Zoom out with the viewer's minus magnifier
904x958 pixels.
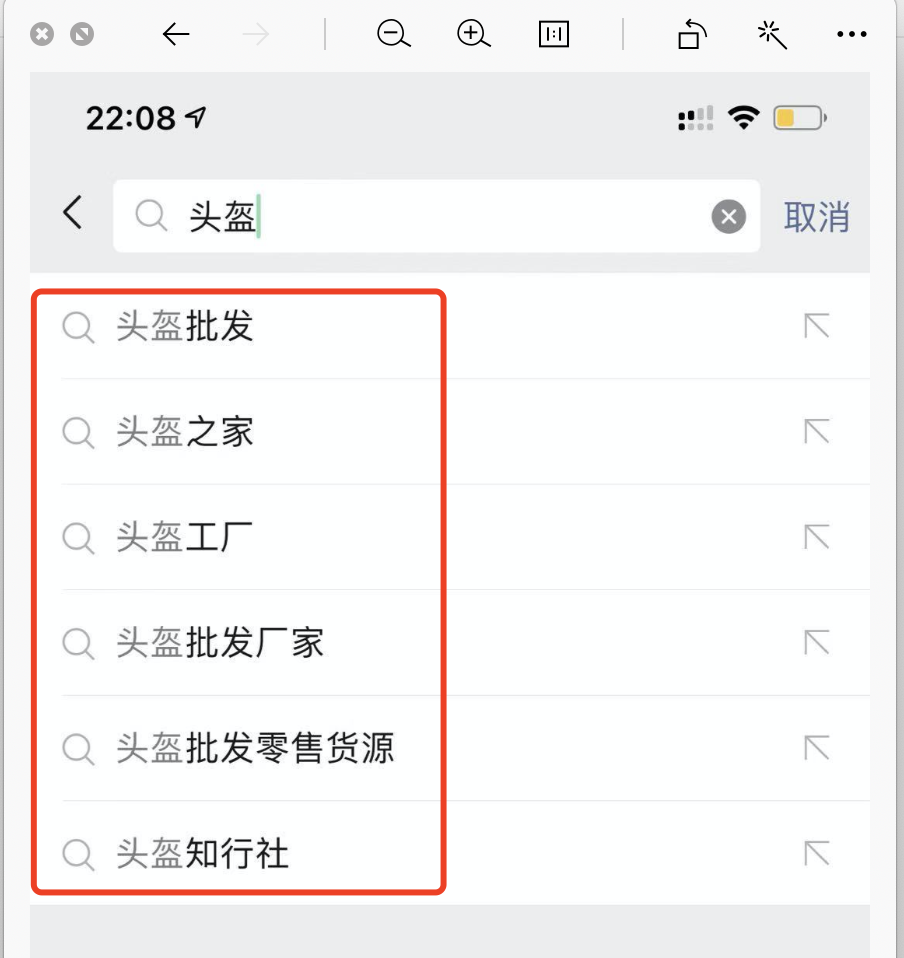tap(394, 35)
